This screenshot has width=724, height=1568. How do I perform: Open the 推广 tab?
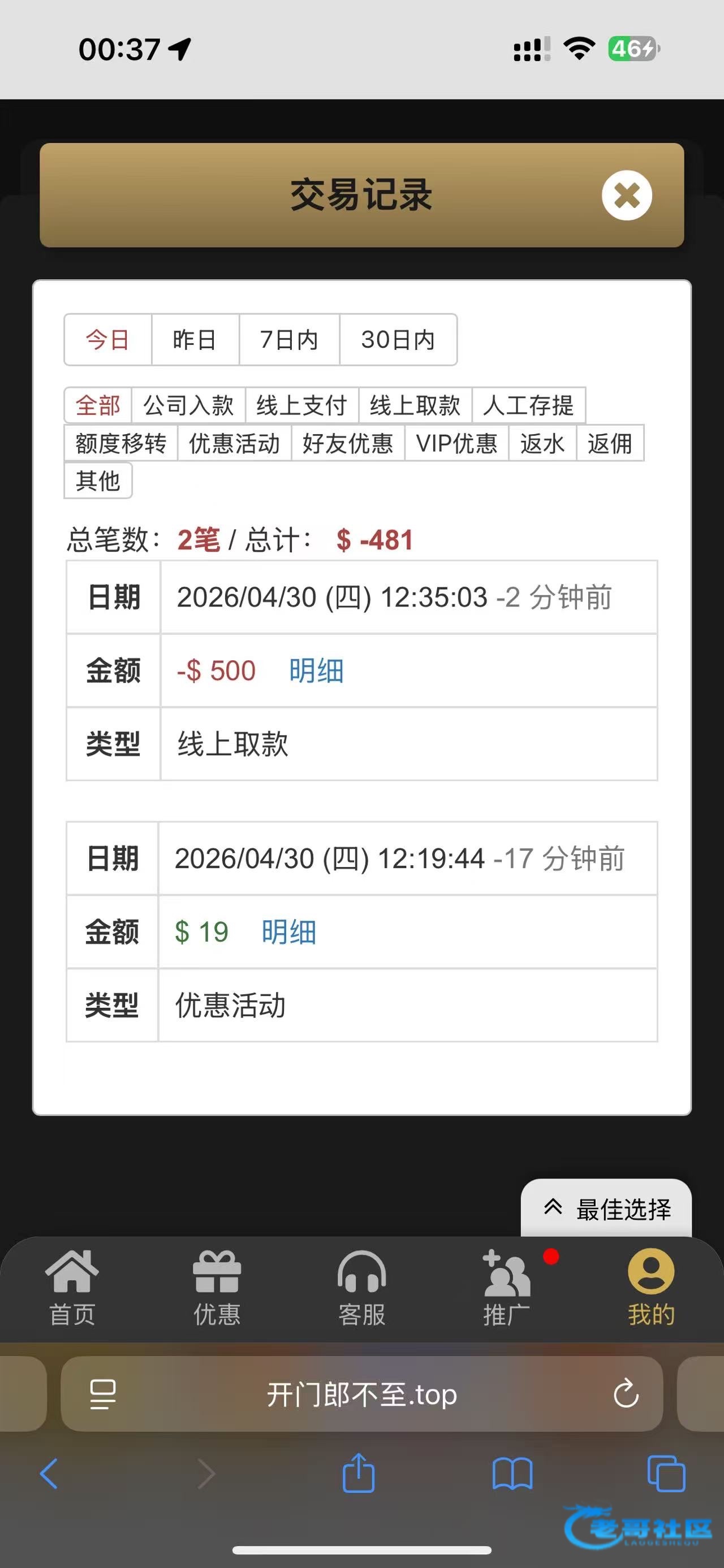507,1289
